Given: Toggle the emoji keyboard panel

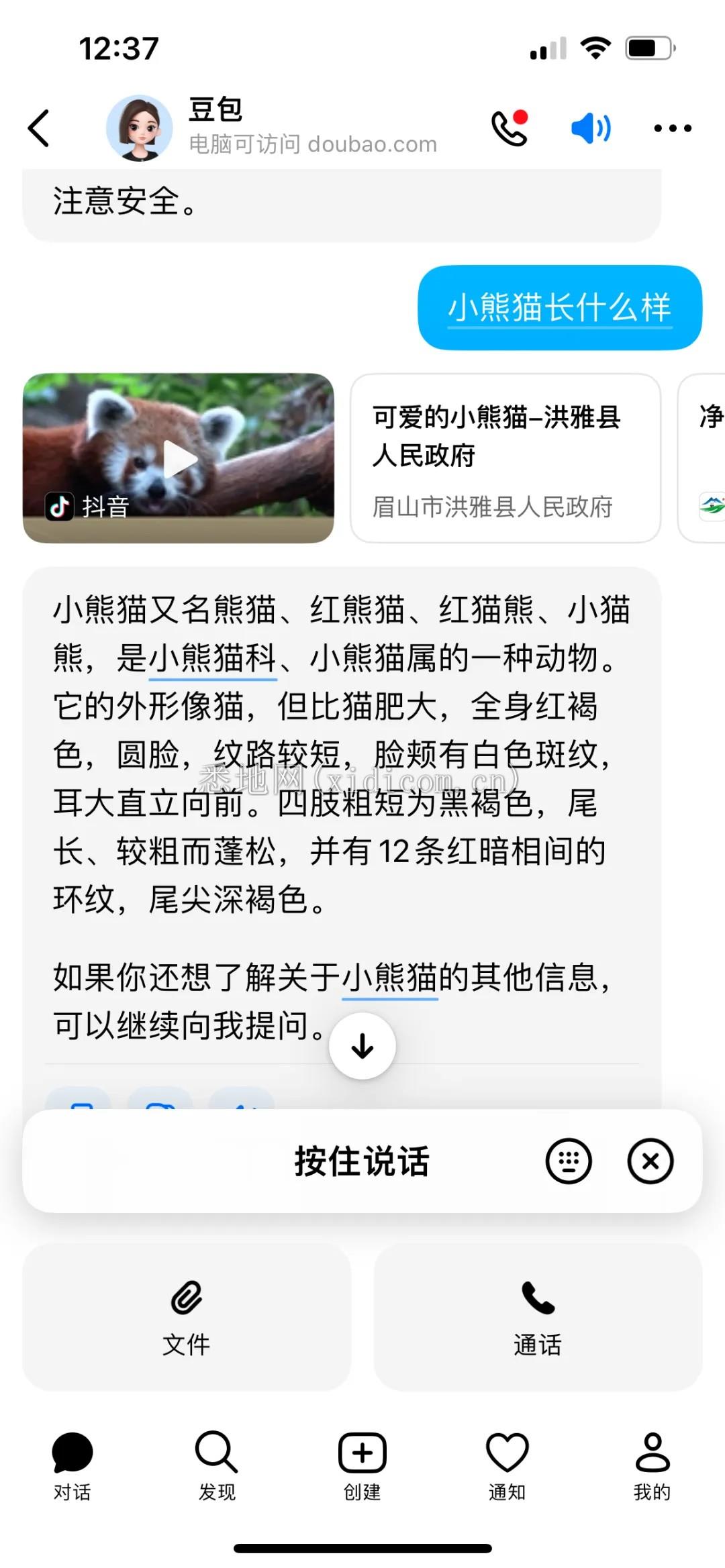Looking at the screenshot, I should 568,1163.
